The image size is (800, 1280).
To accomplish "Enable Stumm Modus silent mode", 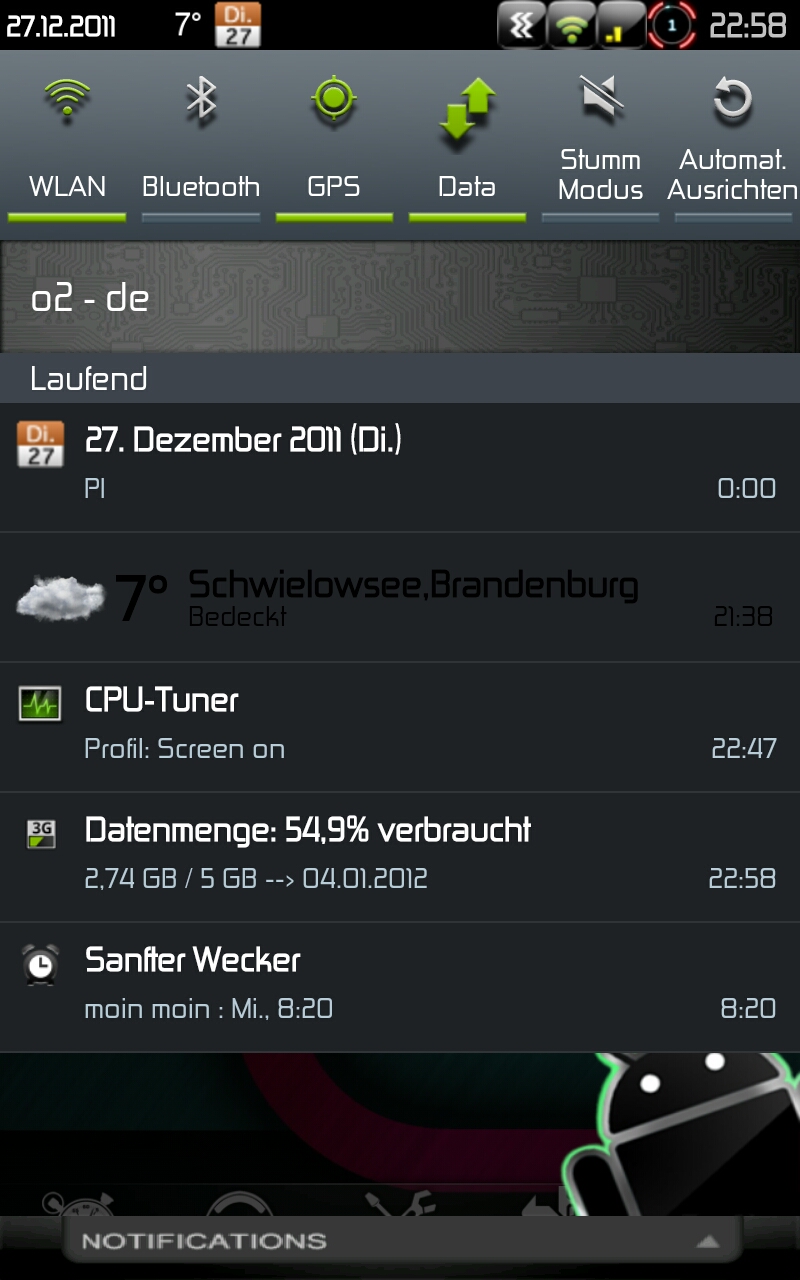I will click(x=600, y=138).
